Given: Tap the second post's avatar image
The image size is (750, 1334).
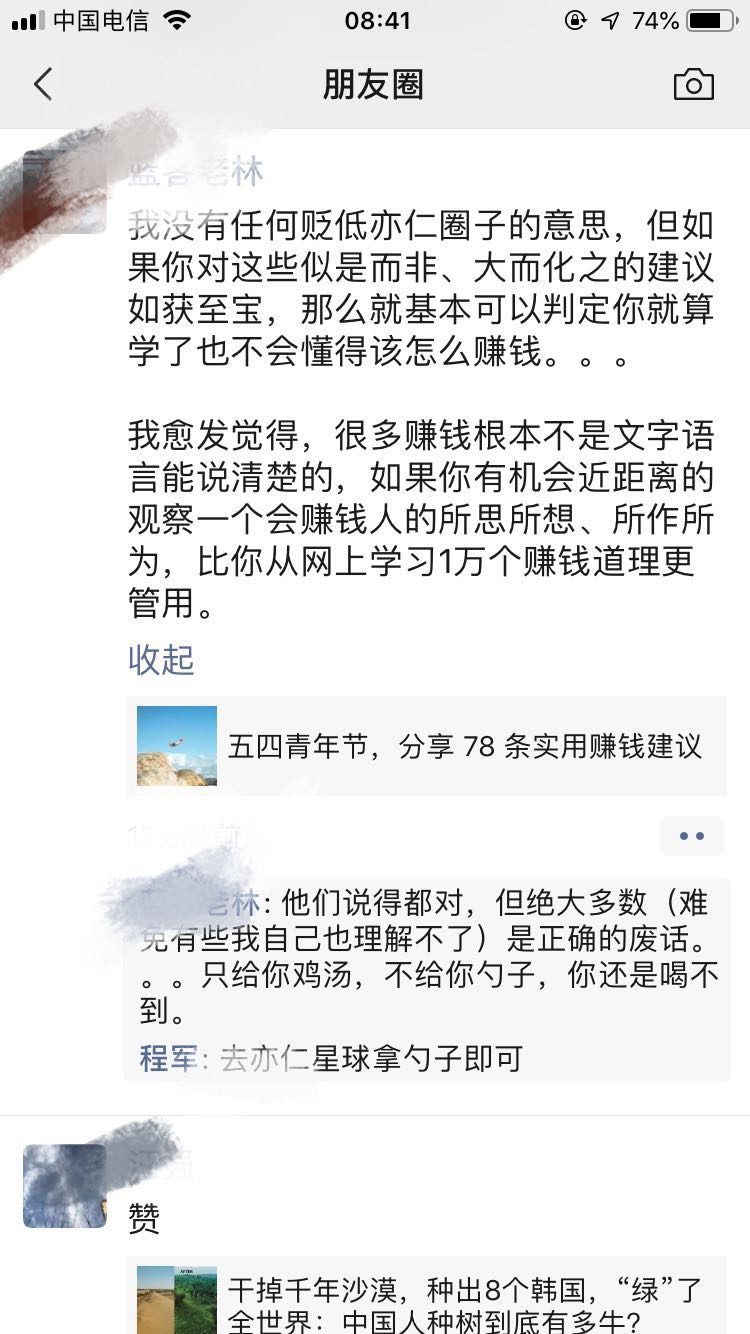Looking at the screenshot, I should (64, 1185).
